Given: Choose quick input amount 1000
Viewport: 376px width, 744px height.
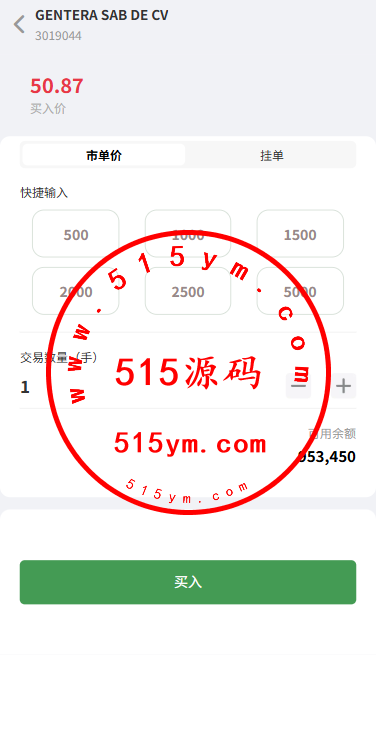Looking at the screenshot, I should [188, 234].
